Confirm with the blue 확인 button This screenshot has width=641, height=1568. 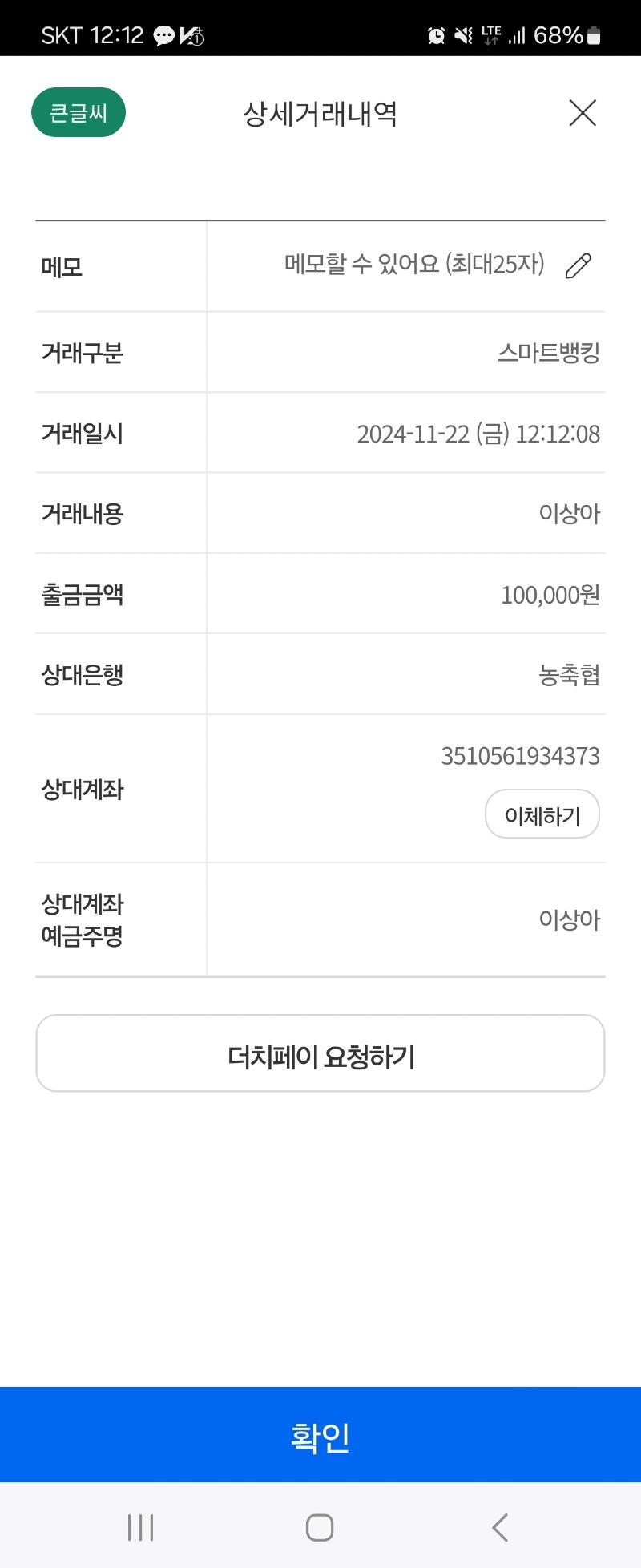click(x=320, y=1435)
